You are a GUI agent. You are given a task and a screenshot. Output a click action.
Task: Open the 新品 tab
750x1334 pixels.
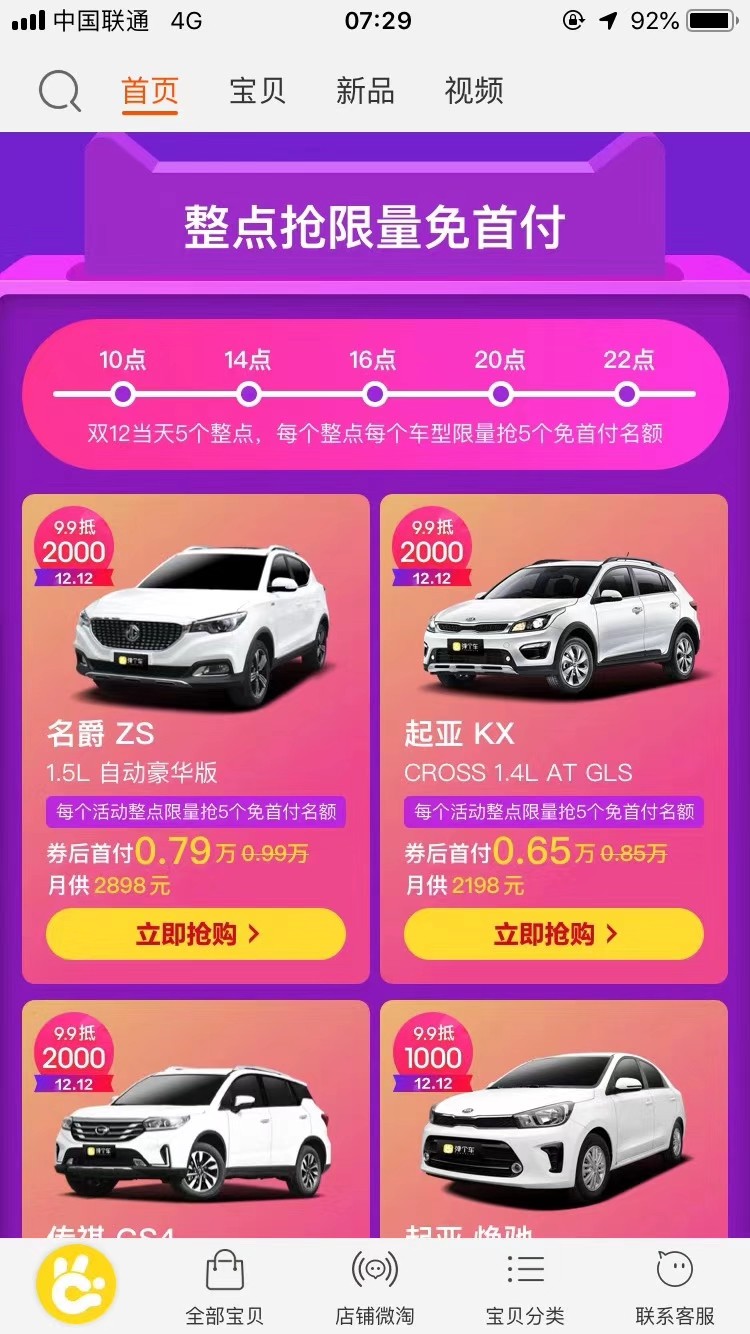365,91
